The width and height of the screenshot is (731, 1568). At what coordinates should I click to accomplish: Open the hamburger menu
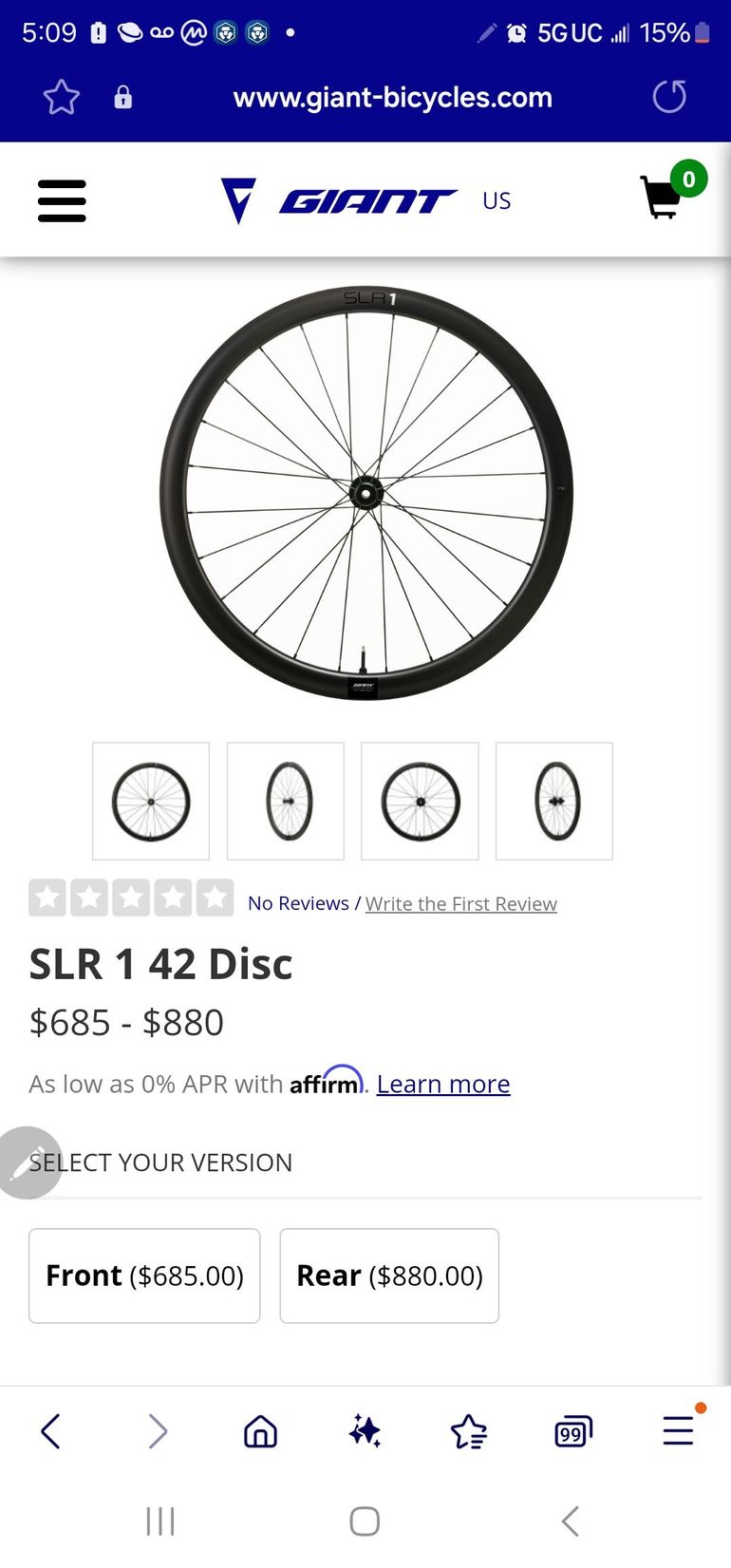(x=62, y=200)
